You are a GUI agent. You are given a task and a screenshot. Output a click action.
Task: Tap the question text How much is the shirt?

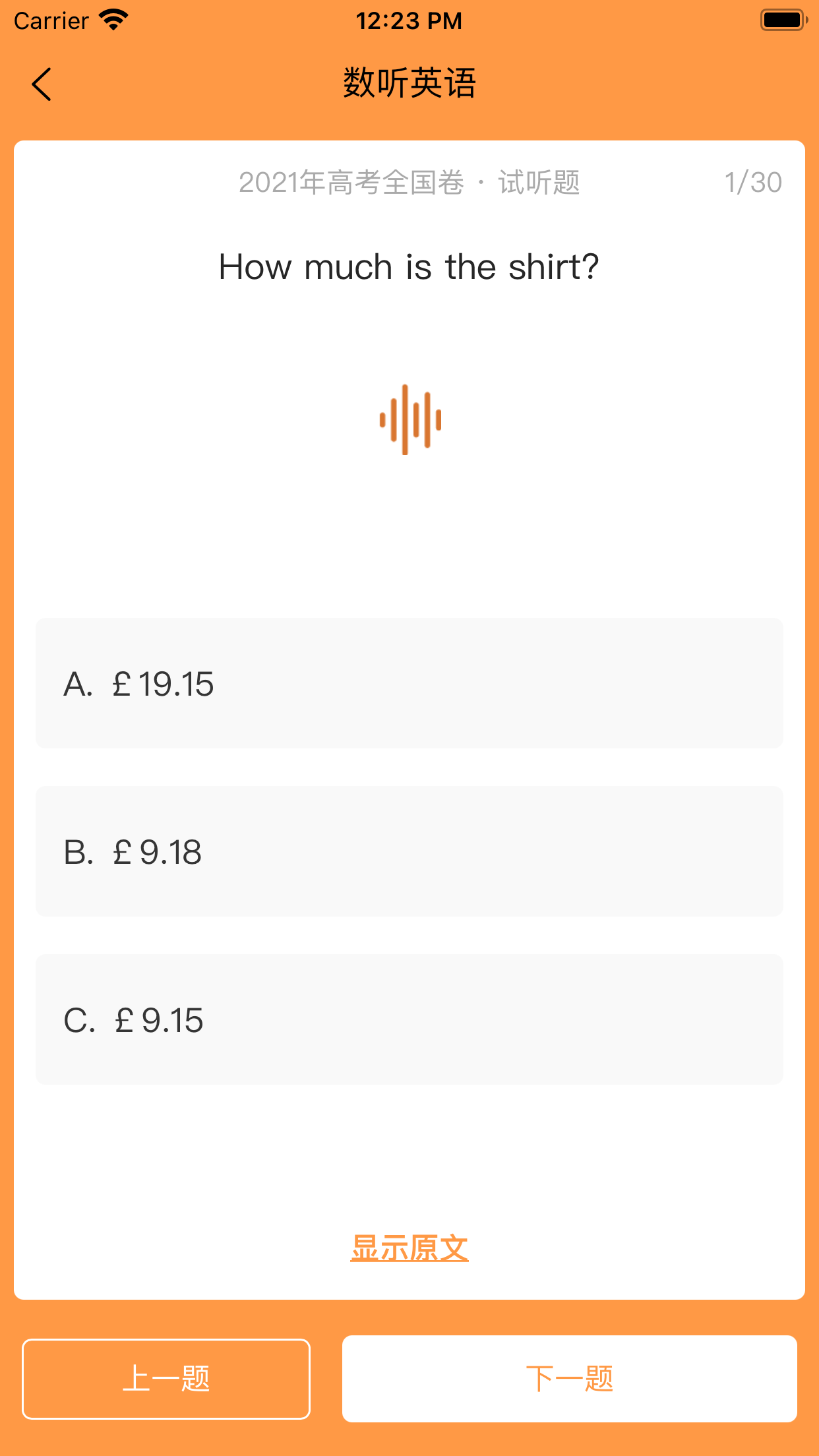[x=409, y=266]
